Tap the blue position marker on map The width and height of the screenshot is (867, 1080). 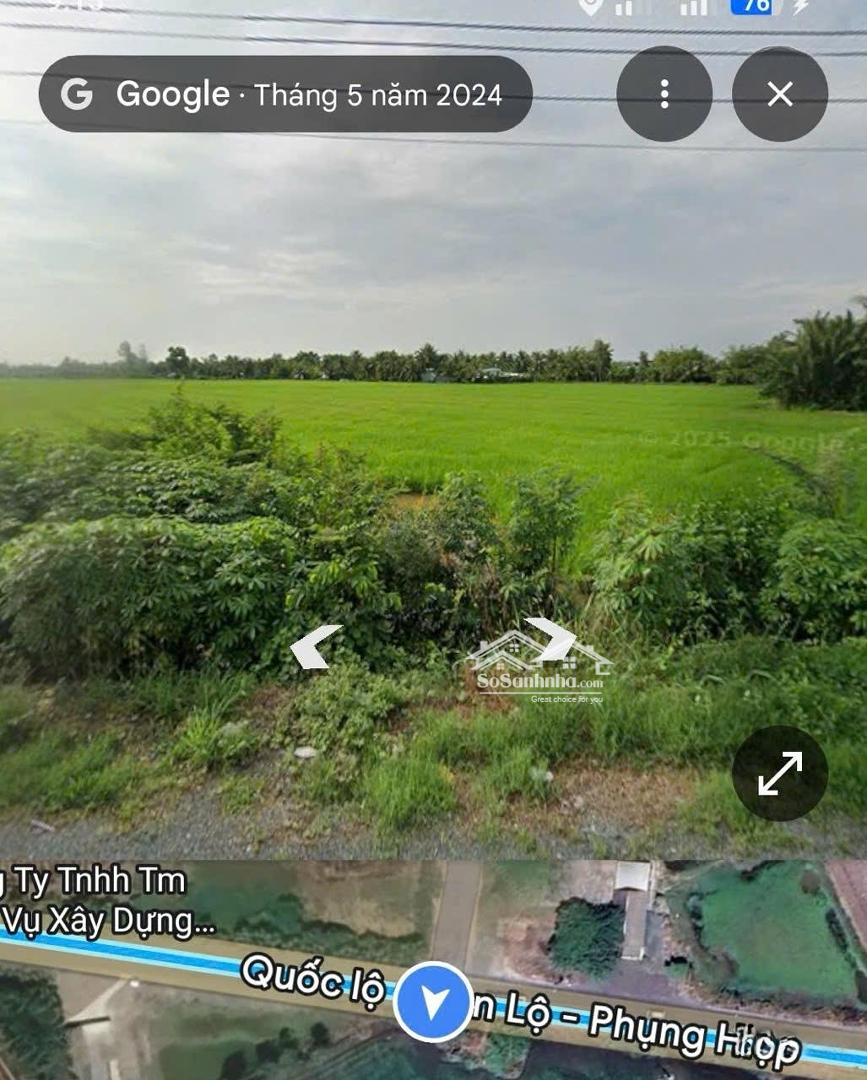(x=433, y=1002)
